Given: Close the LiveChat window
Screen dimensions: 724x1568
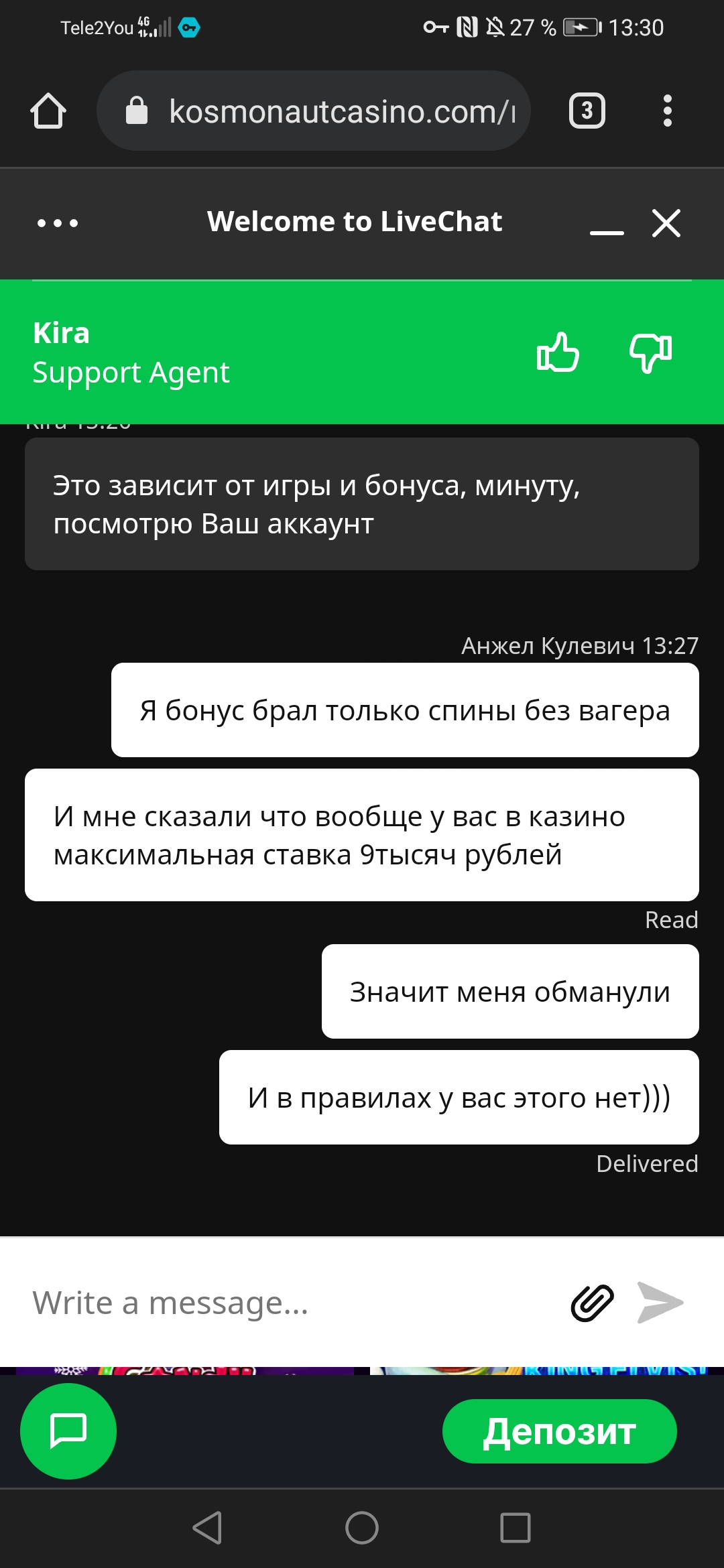Looking at the screenshot, I should click(666, 222).
